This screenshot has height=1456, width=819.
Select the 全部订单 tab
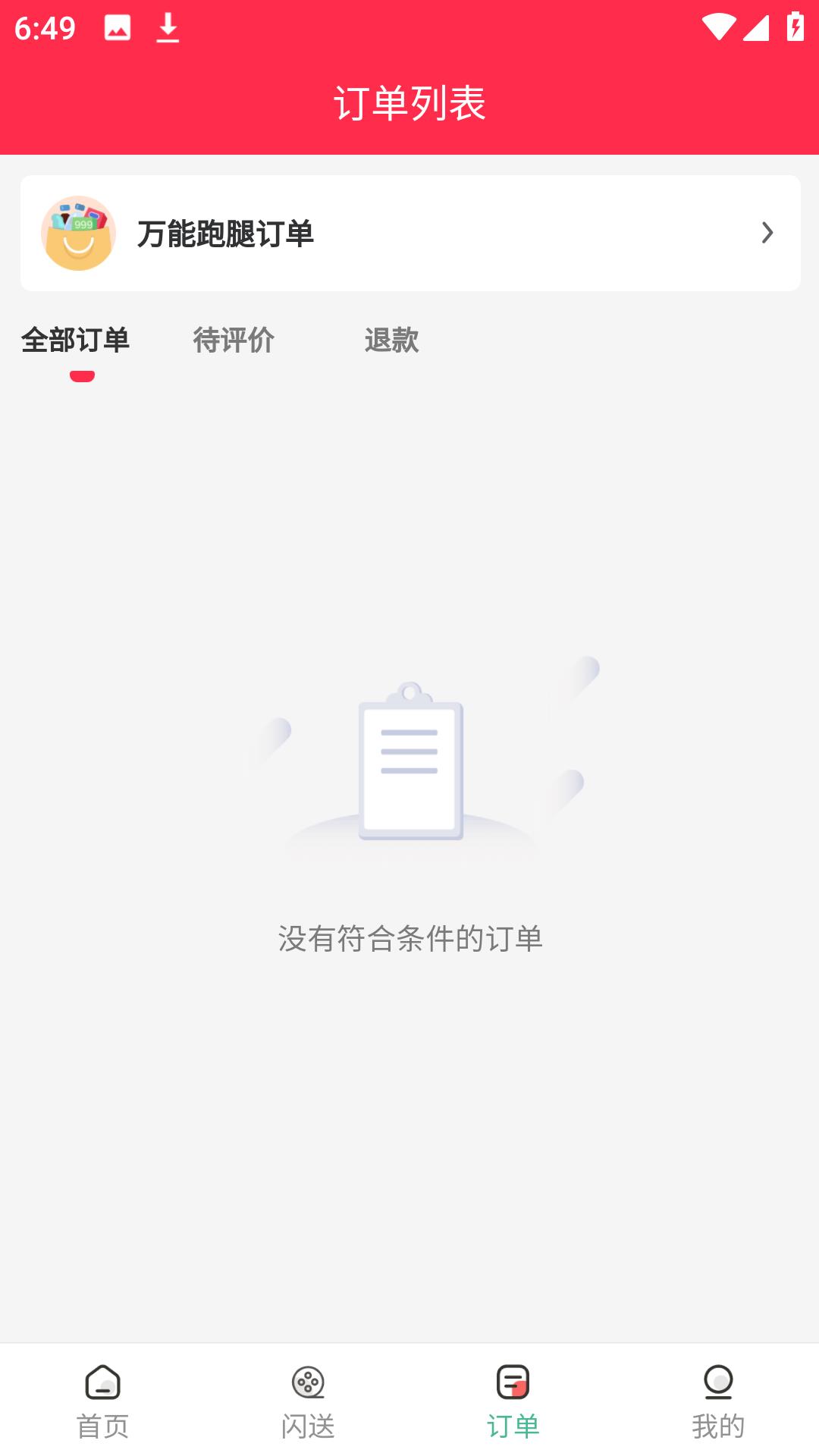pos(76,340)
